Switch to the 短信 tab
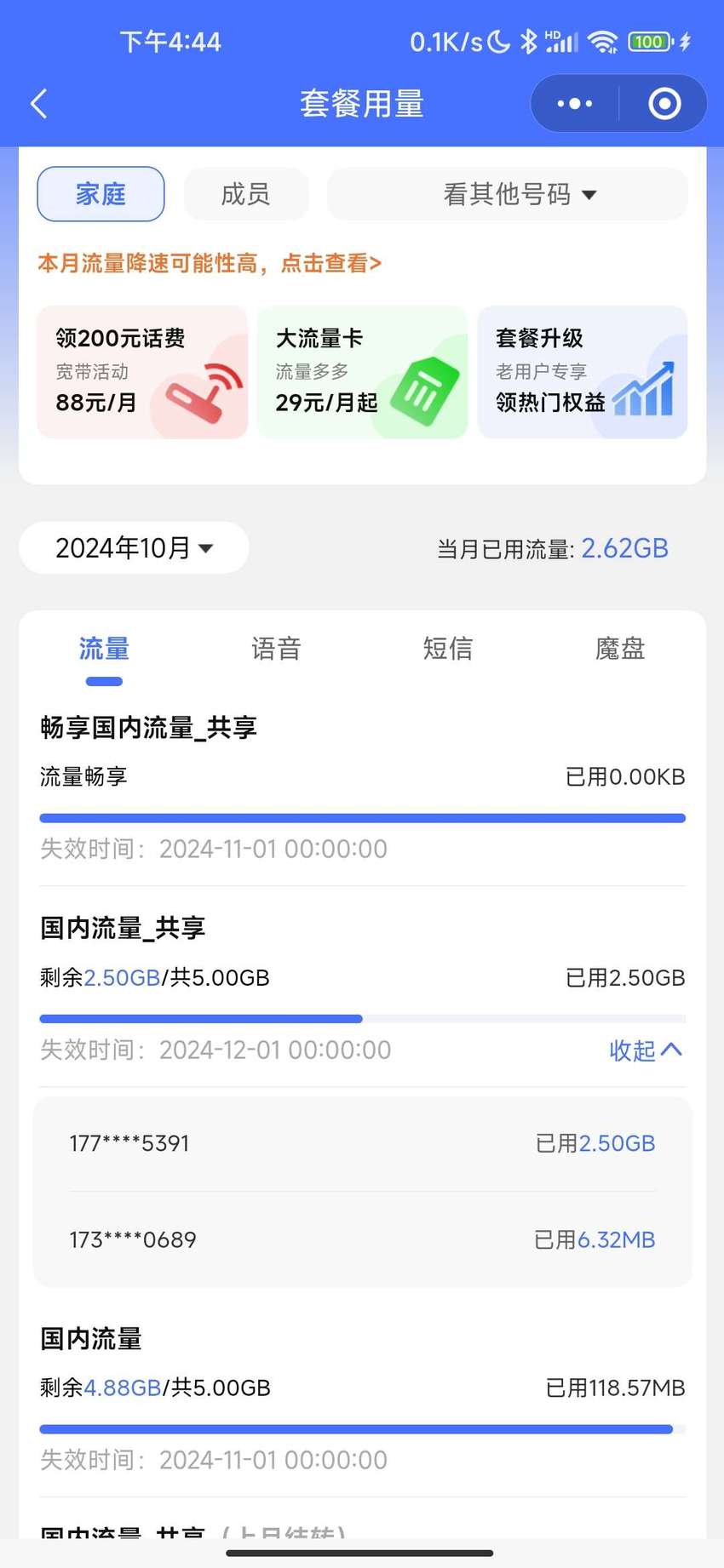The width and height of the screenshot is (724, 1568). click(448, 649)
